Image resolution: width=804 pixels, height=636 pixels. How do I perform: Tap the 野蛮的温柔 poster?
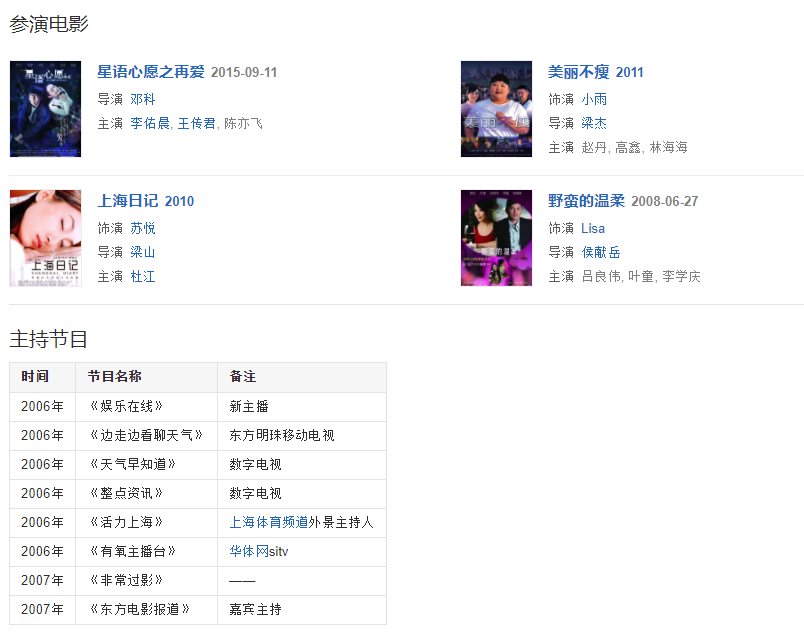coord(496,238)
